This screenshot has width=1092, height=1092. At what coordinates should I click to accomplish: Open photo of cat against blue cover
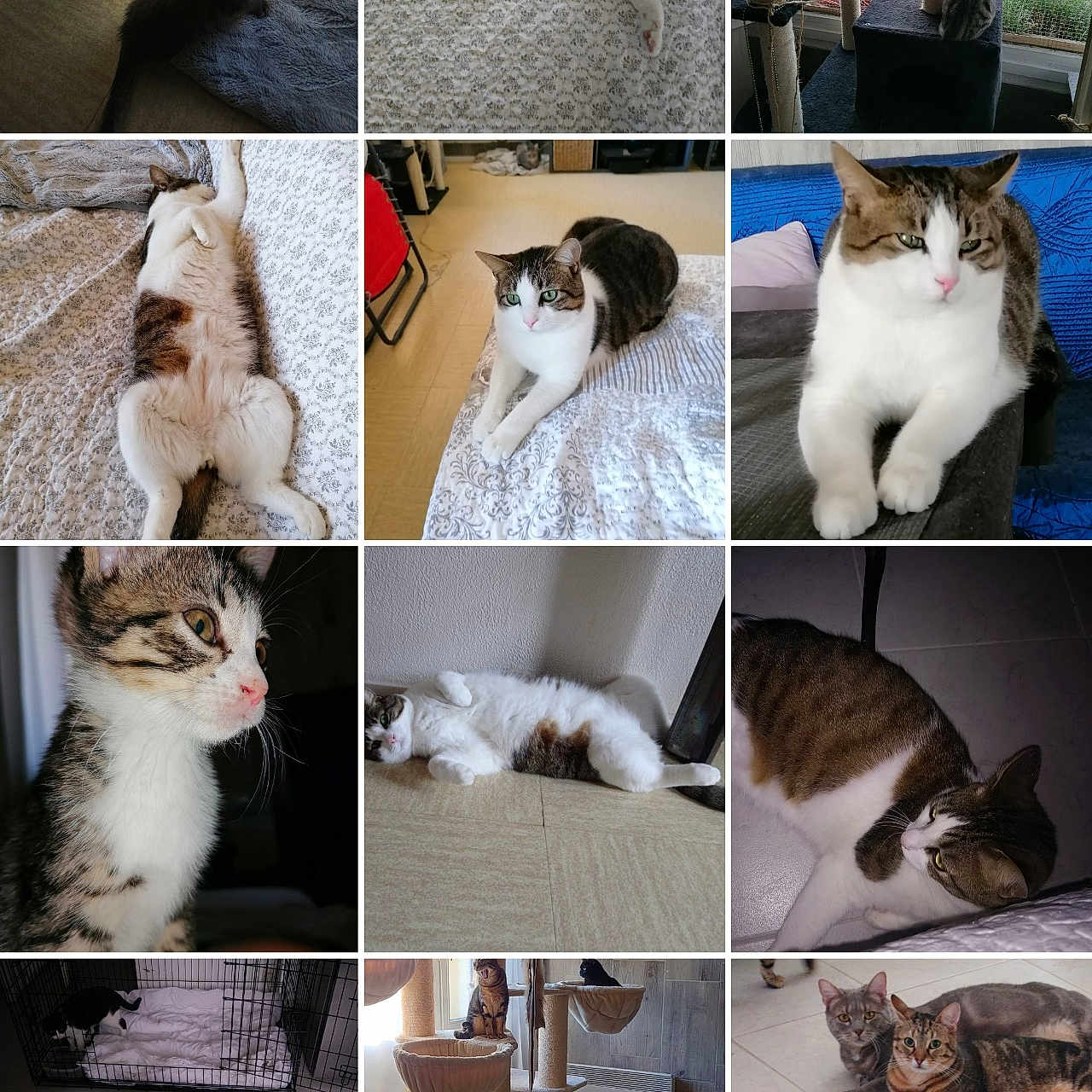click(911, 340)
